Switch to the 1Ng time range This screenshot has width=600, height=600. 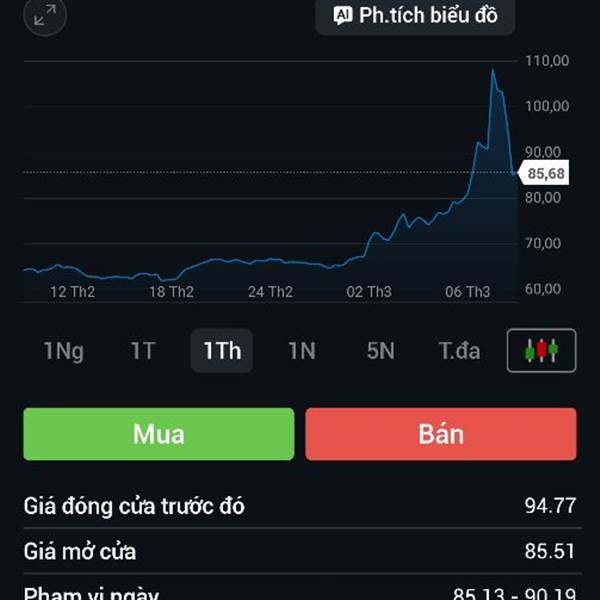[63, 351]
